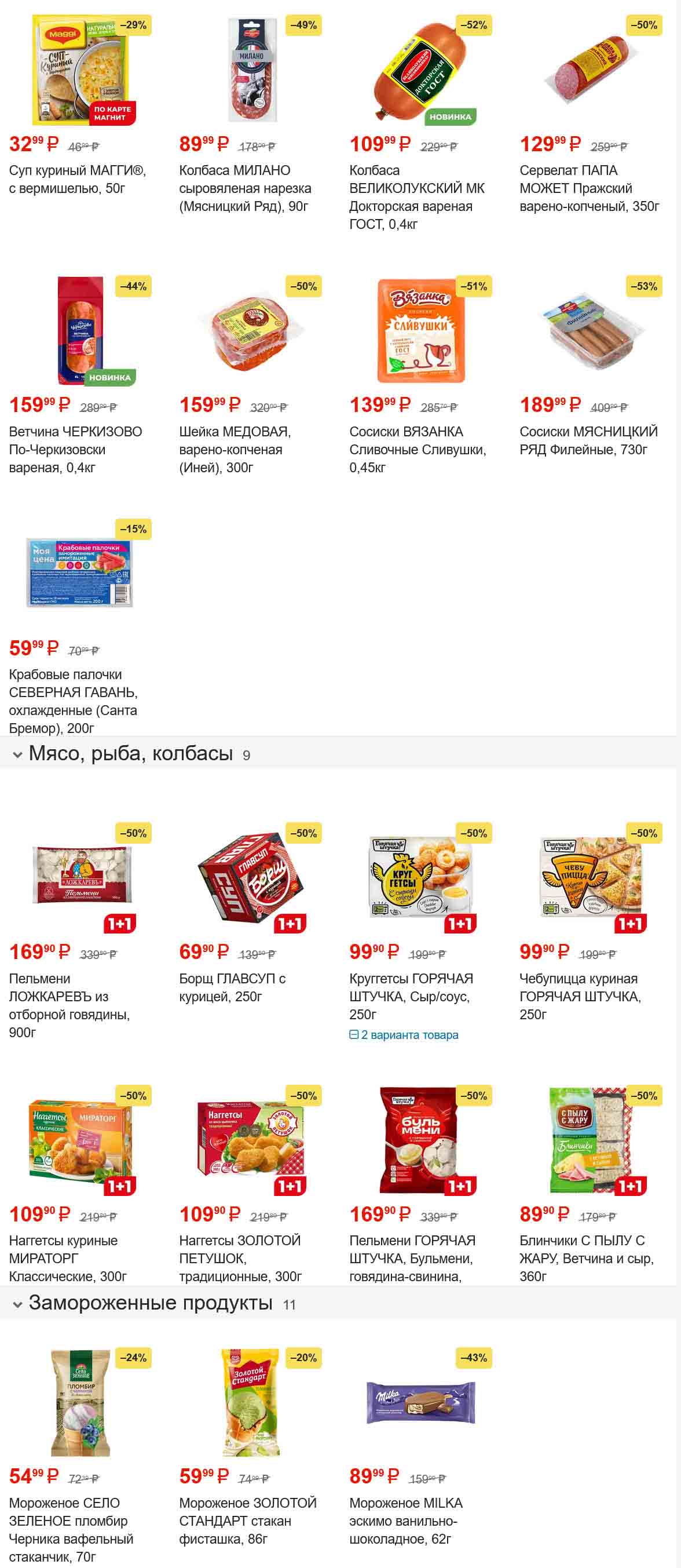Screen dimensions: 681x1568
Task: Open Крабовые палочки СЕВЕРНАЯ ГАВАНЬ product
Action: (73, 701)
